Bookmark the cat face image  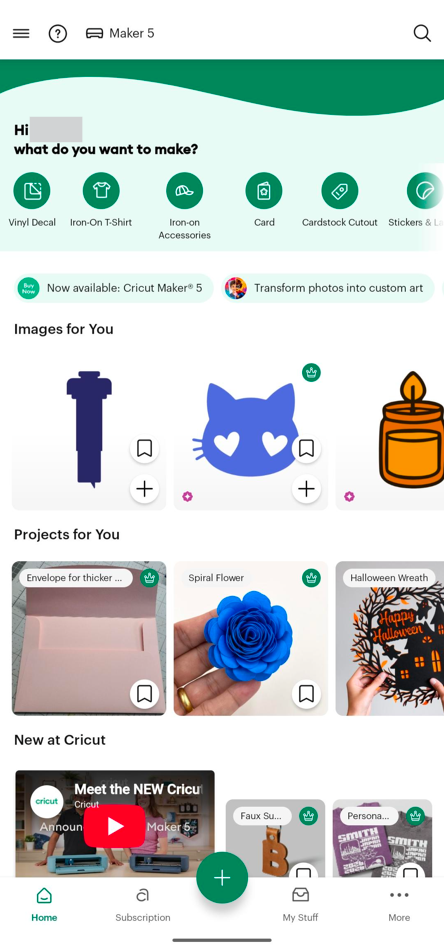click(x=306, y=448)
